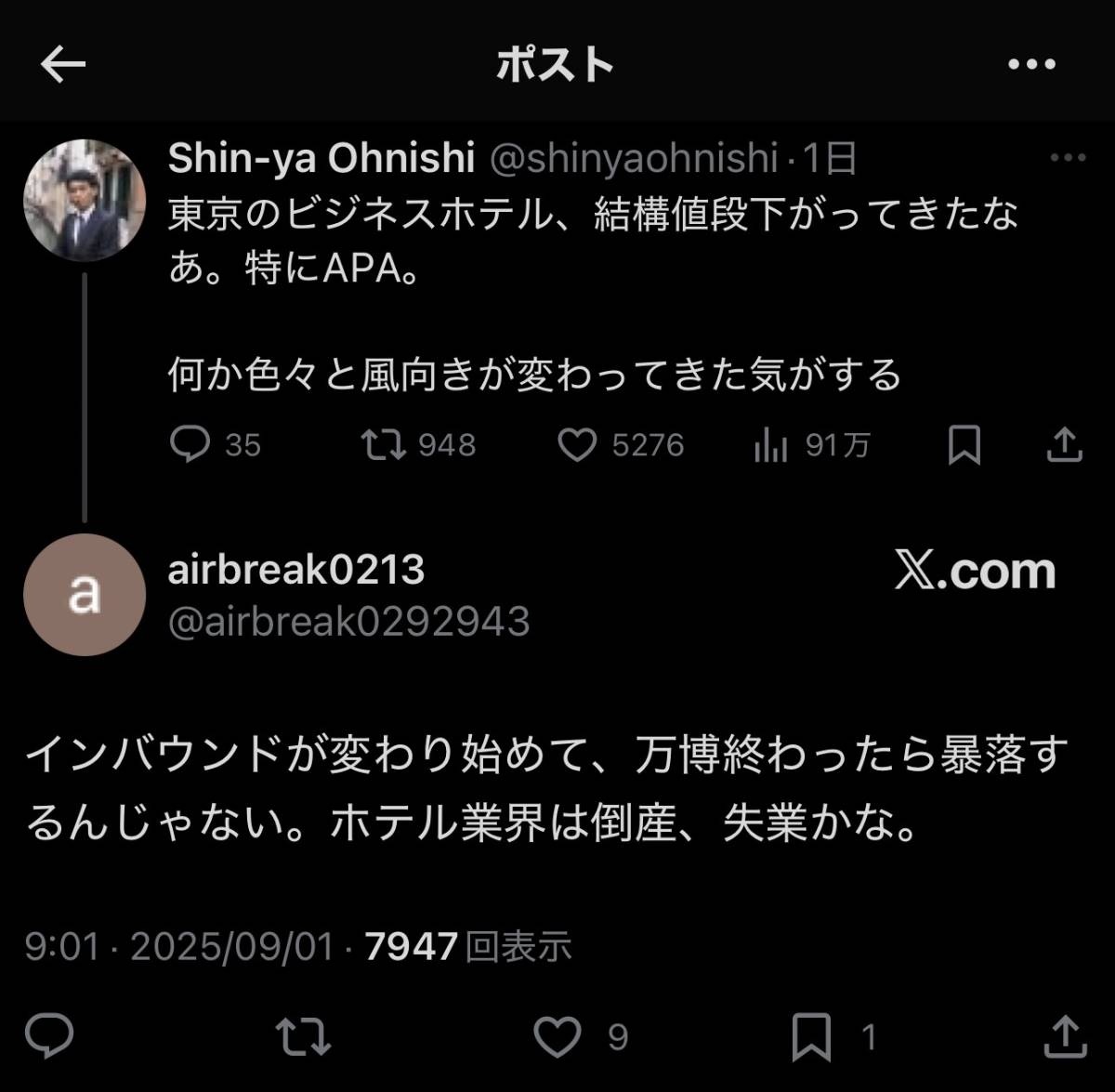Repost airbreak0213's post
This screenshot has height=1092, width=1115.
303,1036
